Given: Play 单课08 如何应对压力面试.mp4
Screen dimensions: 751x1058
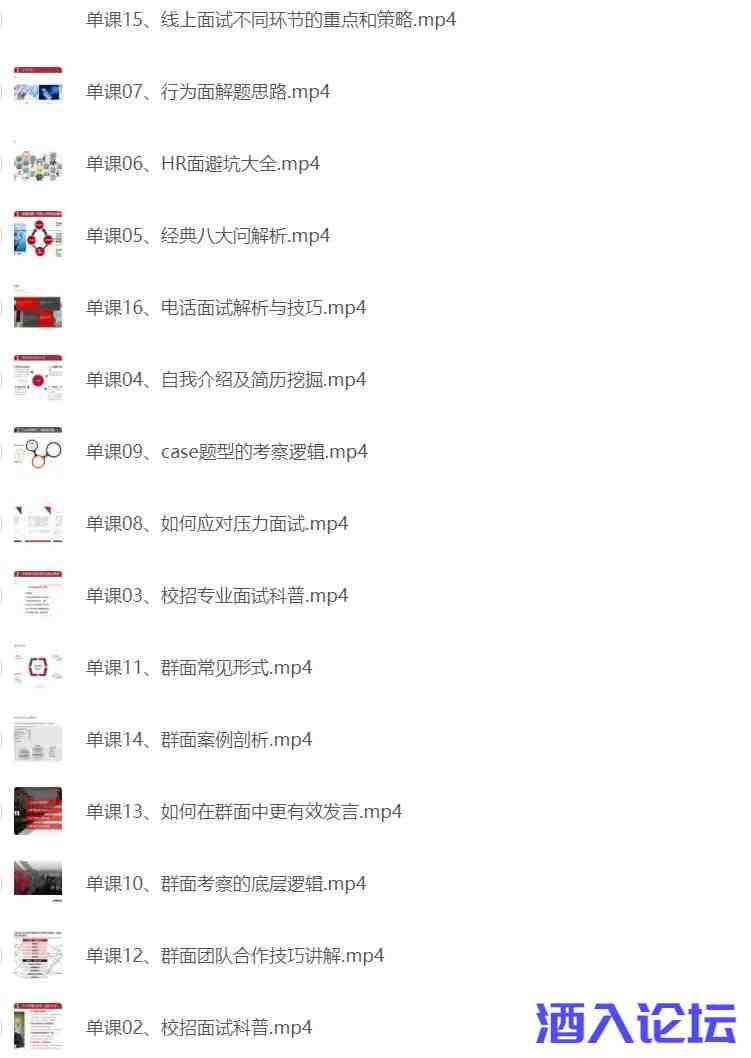Looking at the screenshot, I should point(216,523).
